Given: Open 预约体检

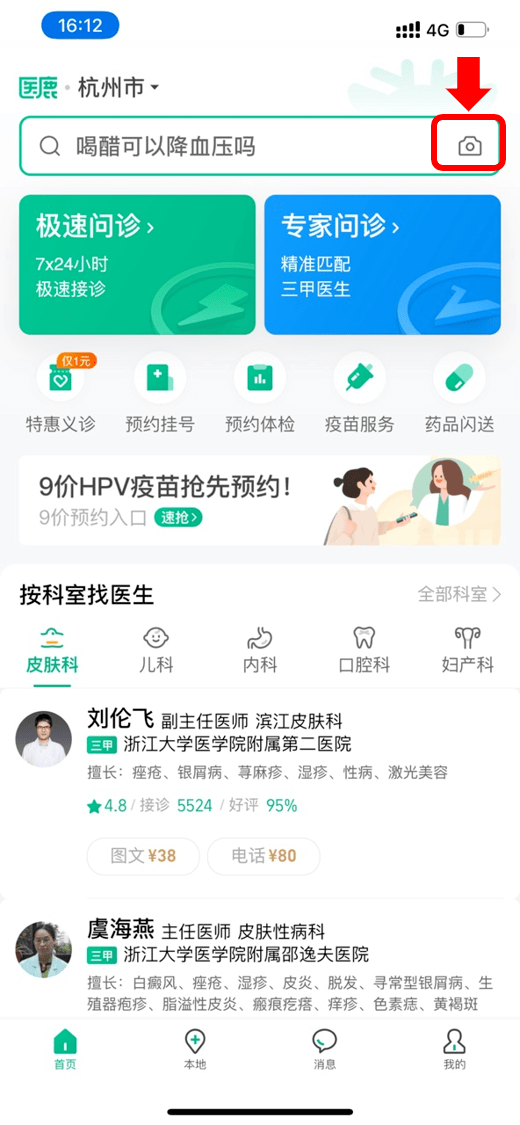Looking at the screenshot, I should [260, 395].
